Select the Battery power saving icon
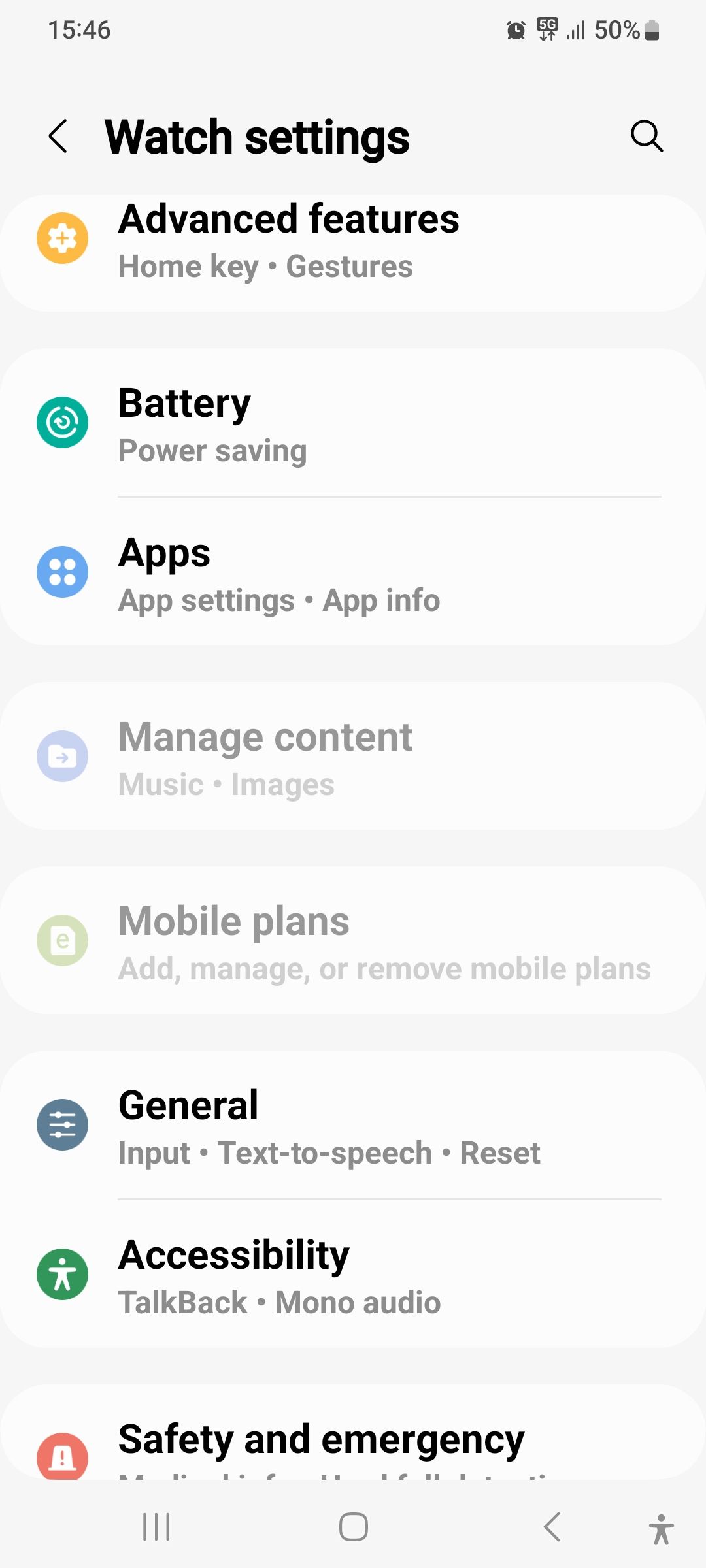The width and height of the screenshot is (706, 1568). [x=63, y=422]
